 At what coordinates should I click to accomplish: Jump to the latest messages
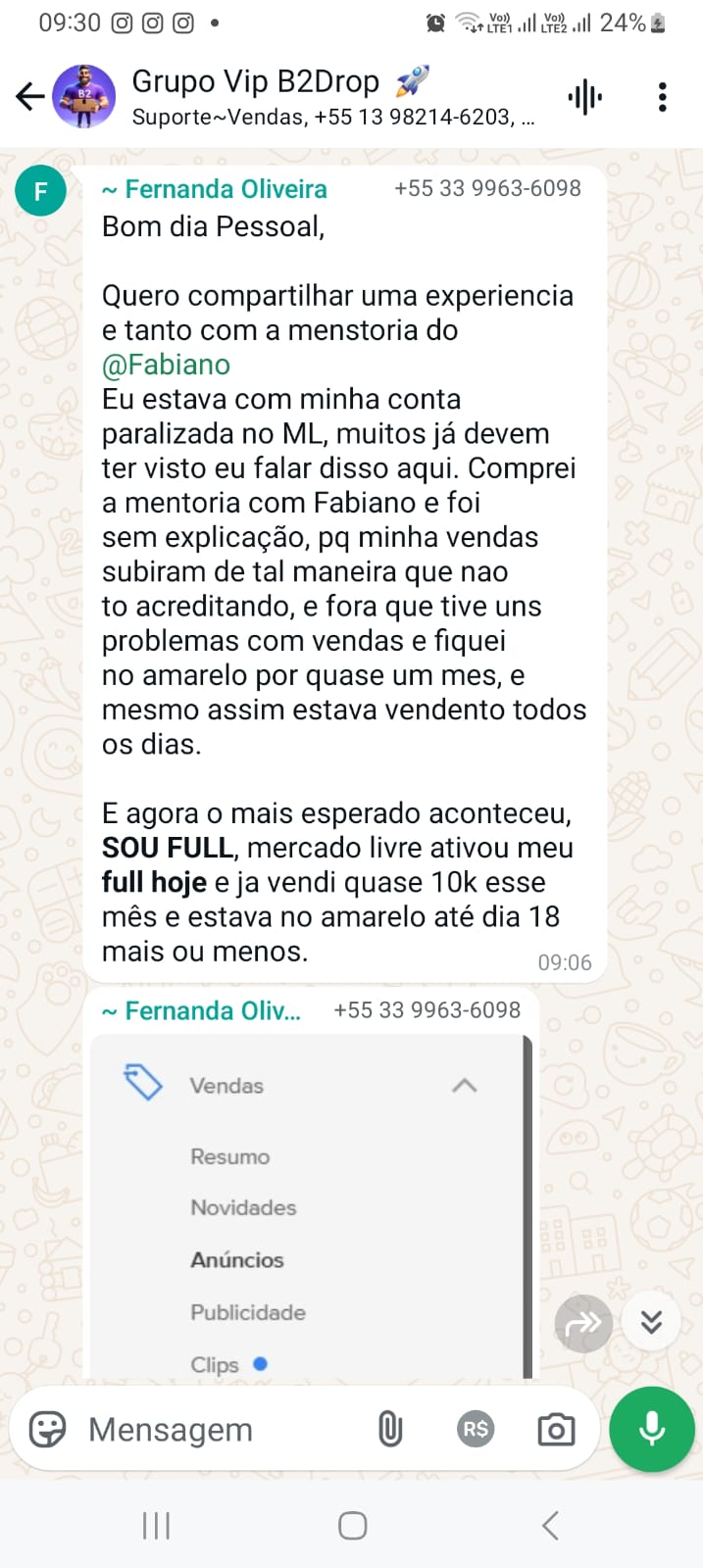651,1322
